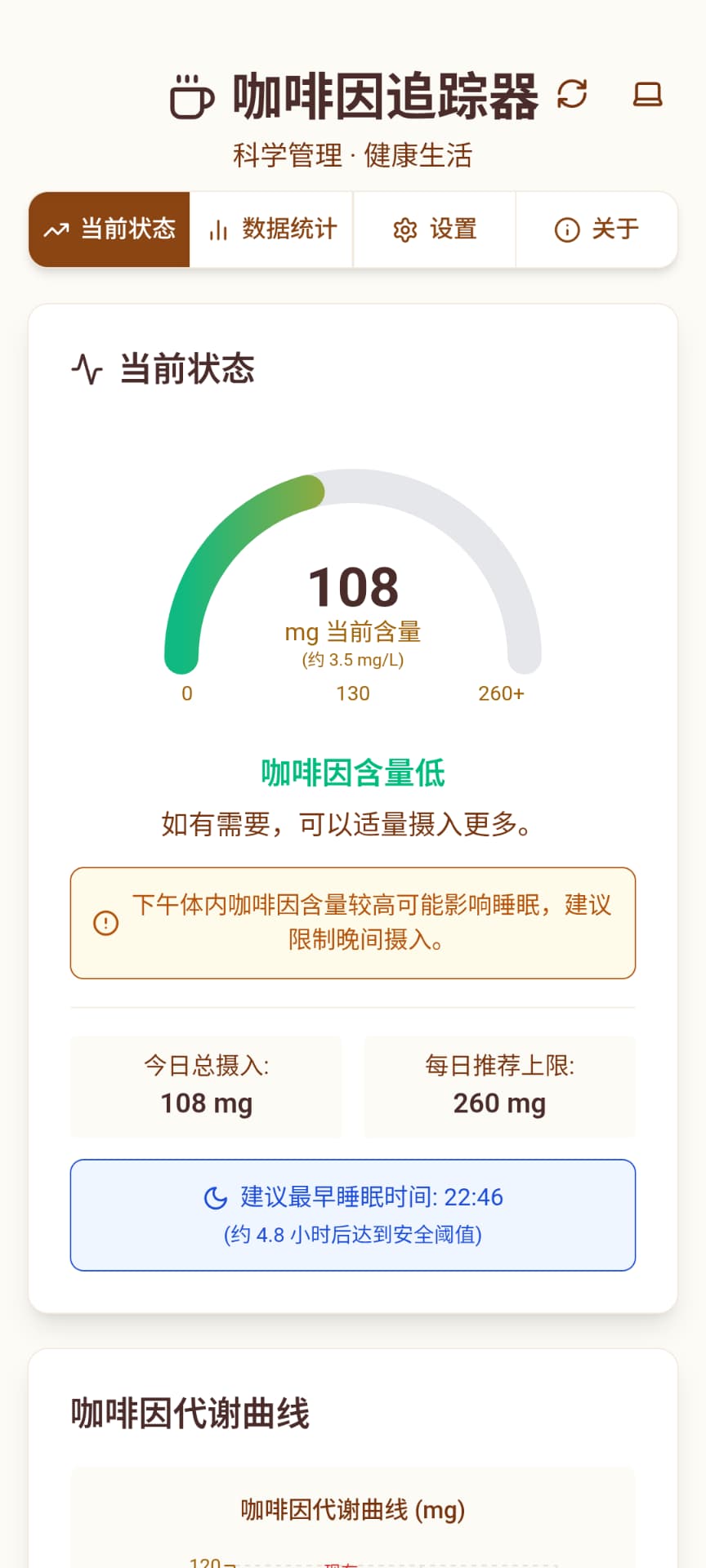This screenshot has height=1568, width=706.
Task: Open the 设置 tab
Action: point(435,229)
